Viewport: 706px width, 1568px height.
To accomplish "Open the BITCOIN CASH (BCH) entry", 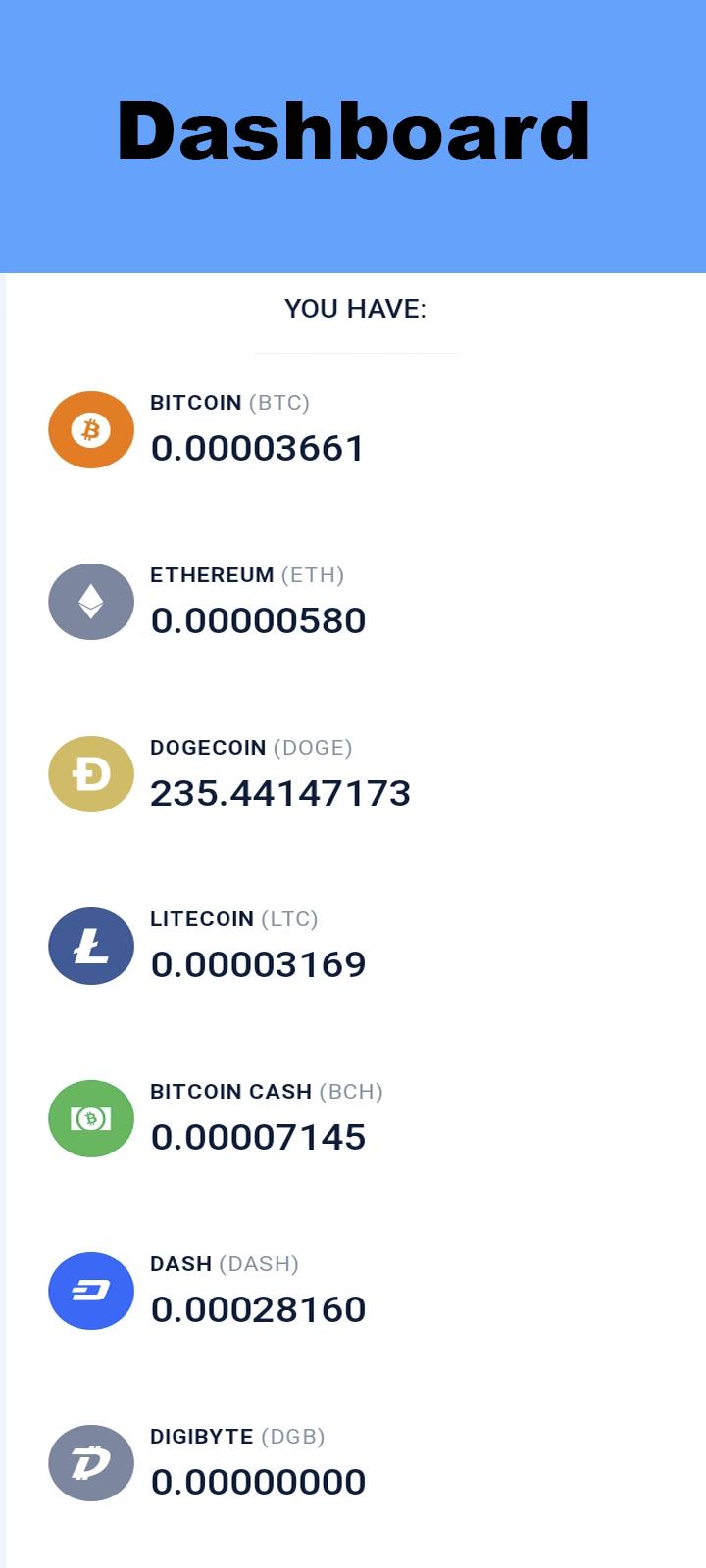I will (x=267, y=1092).
